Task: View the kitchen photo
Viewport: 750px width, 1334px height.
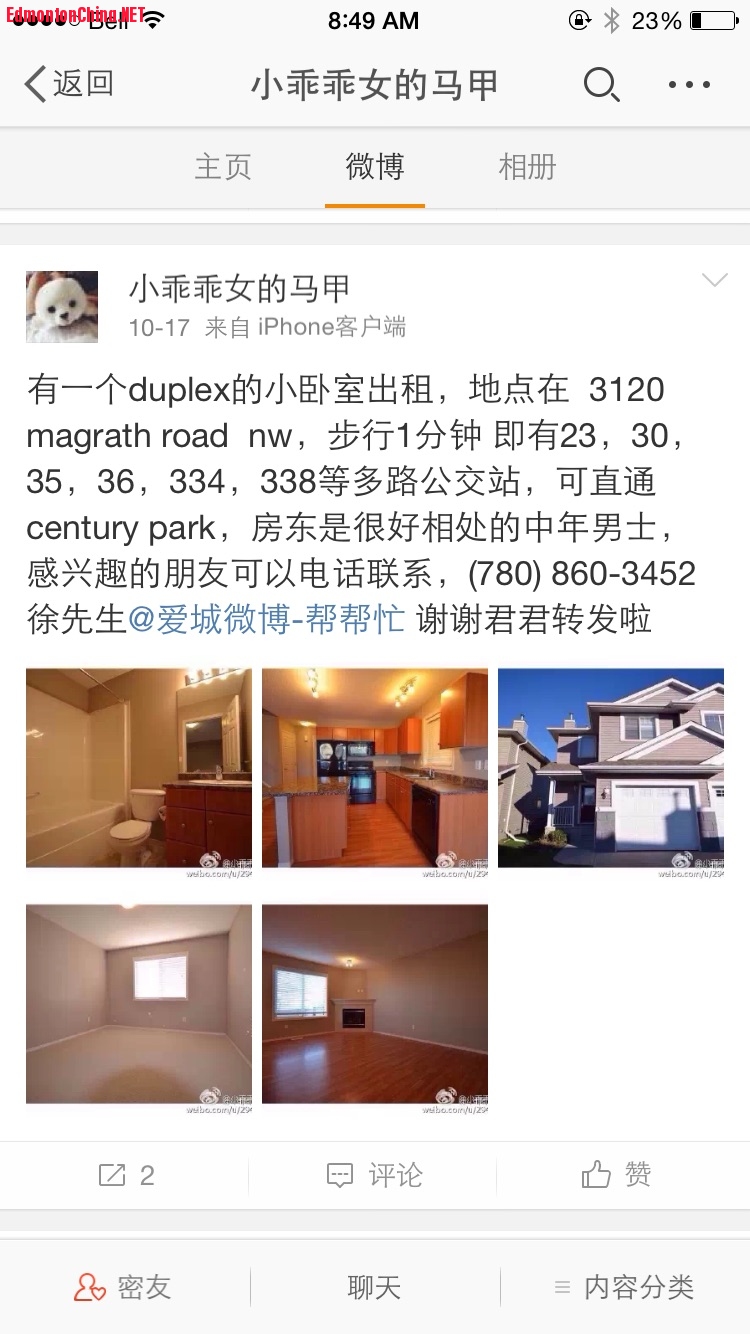Action: (375, 767)
